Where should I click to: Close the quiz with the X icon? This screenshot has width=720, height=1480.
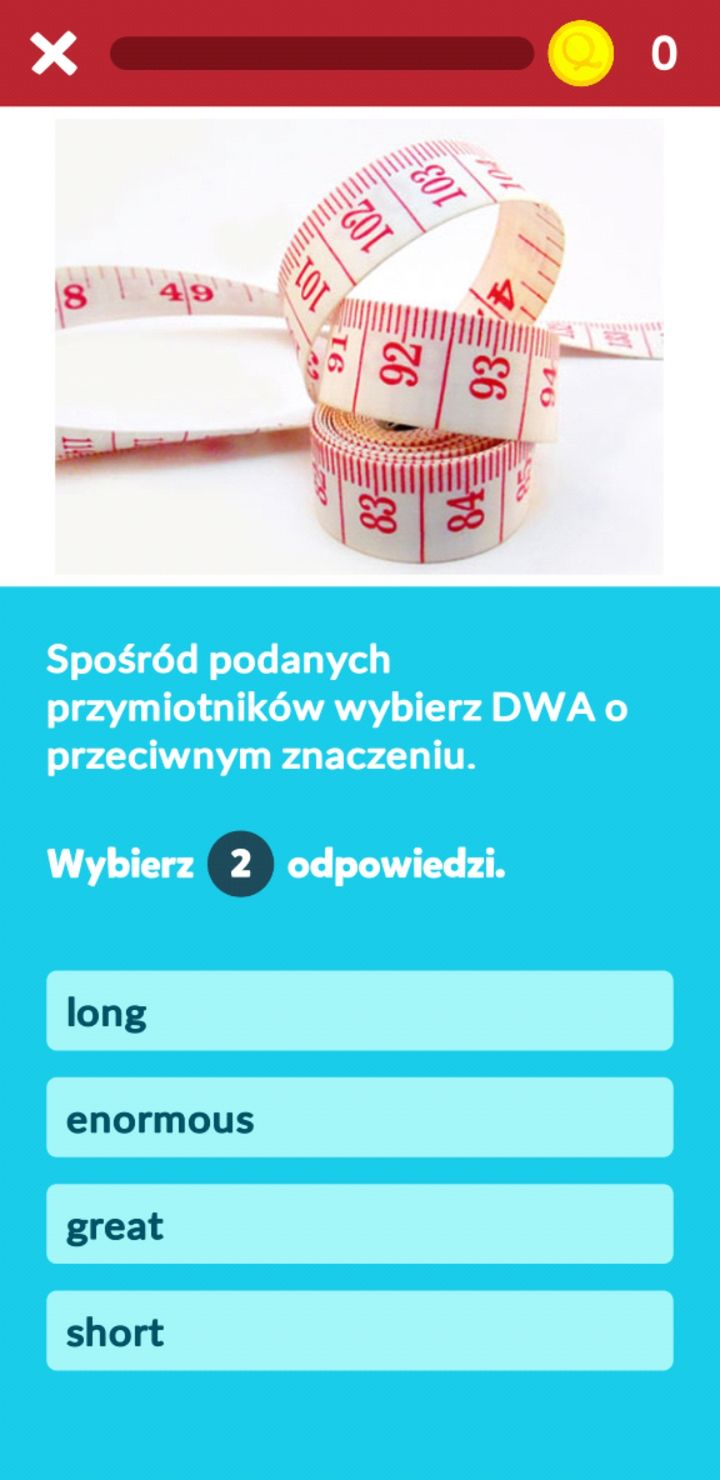pyautogui.click(x=53, y=53)
